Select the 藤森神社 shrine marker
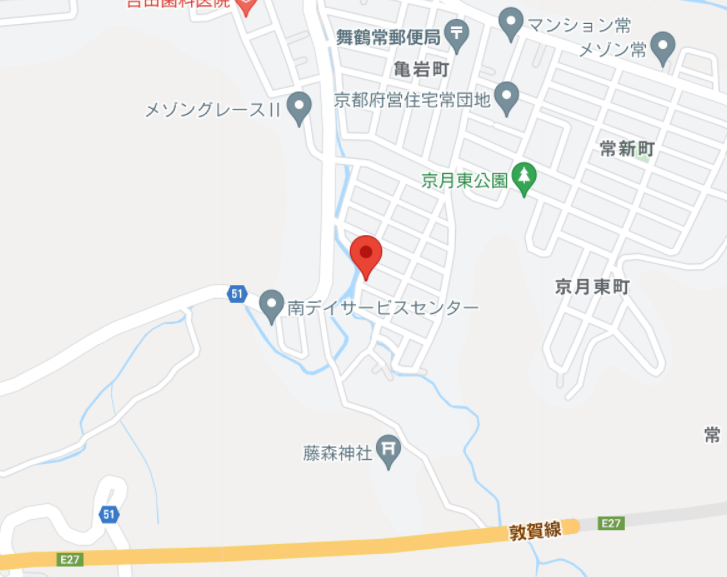Viewport: 727px width, 577px height. click(390, 453)
